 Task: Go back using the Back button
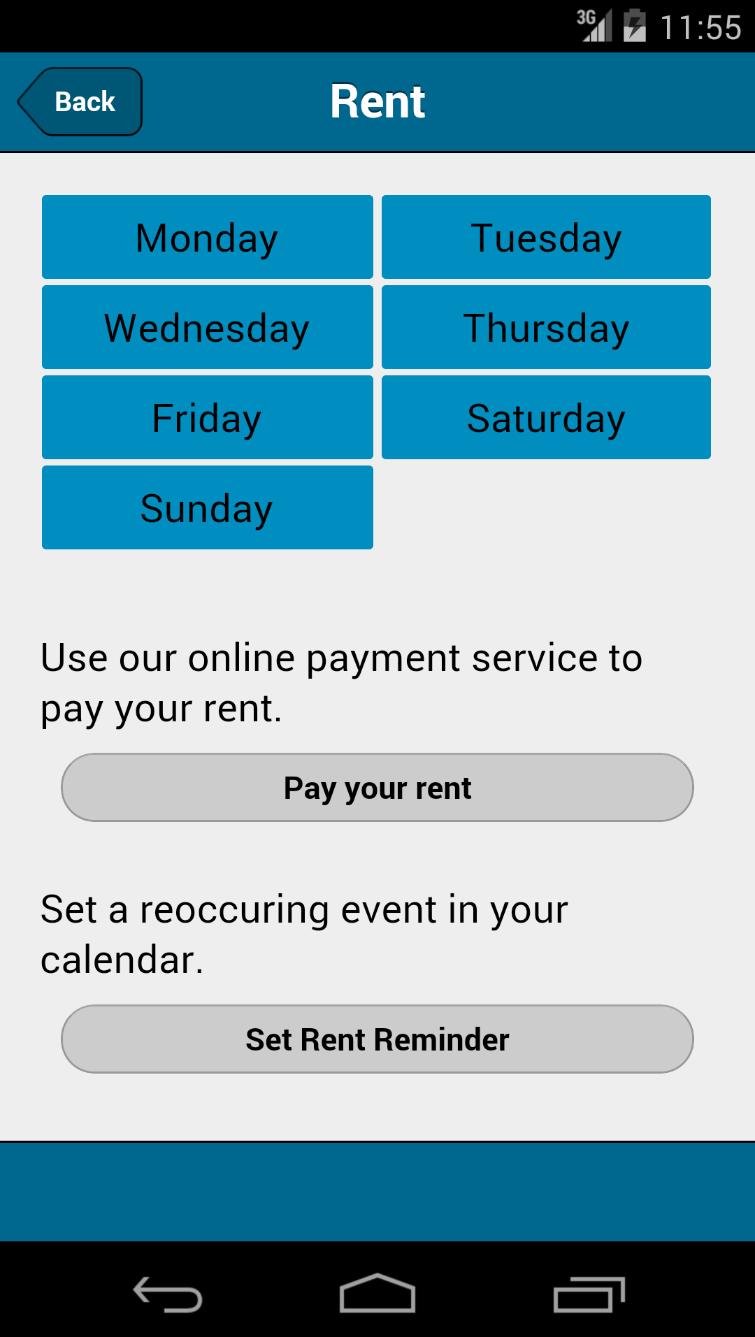click(x=80, y=101)
